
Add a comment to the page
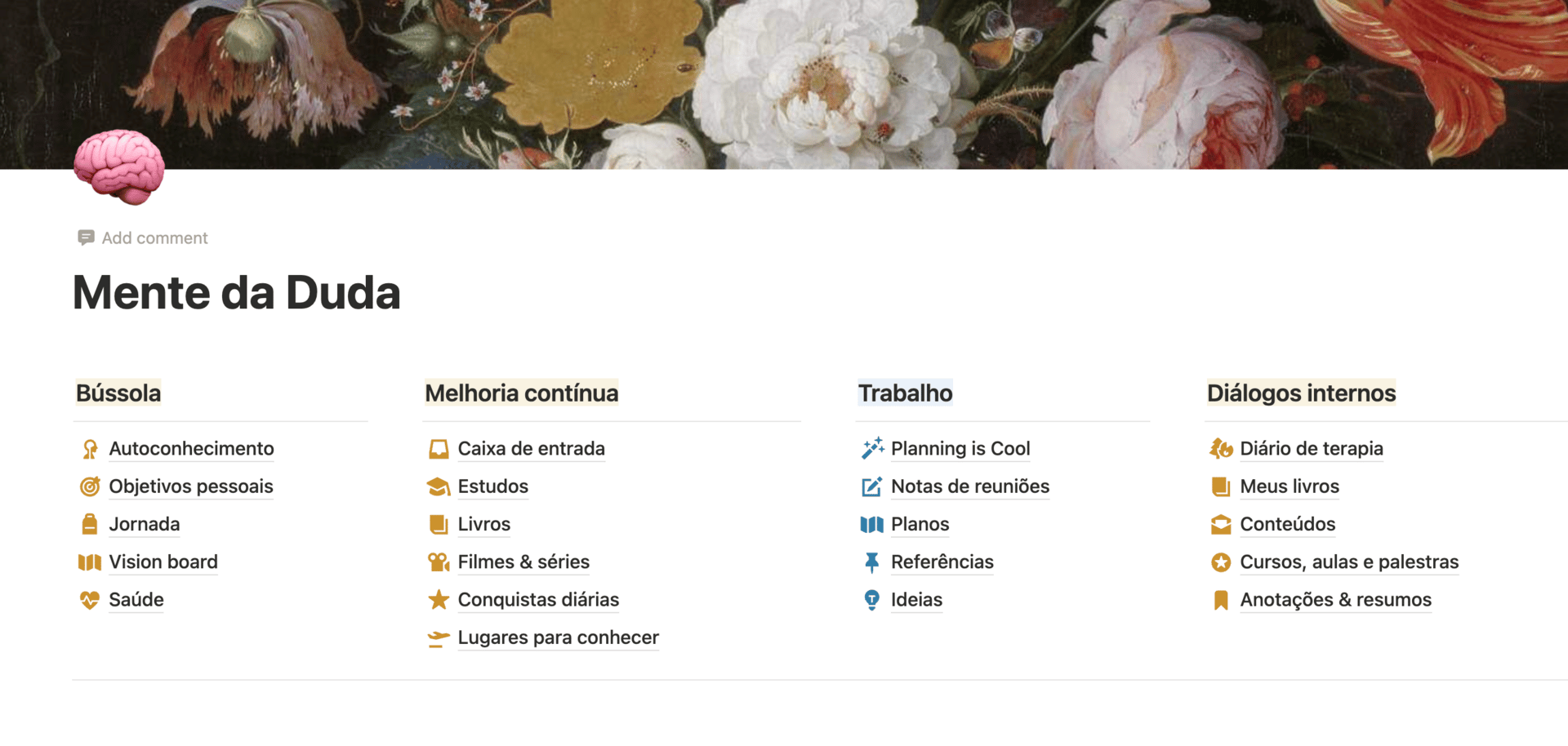[x=144, y=238]
